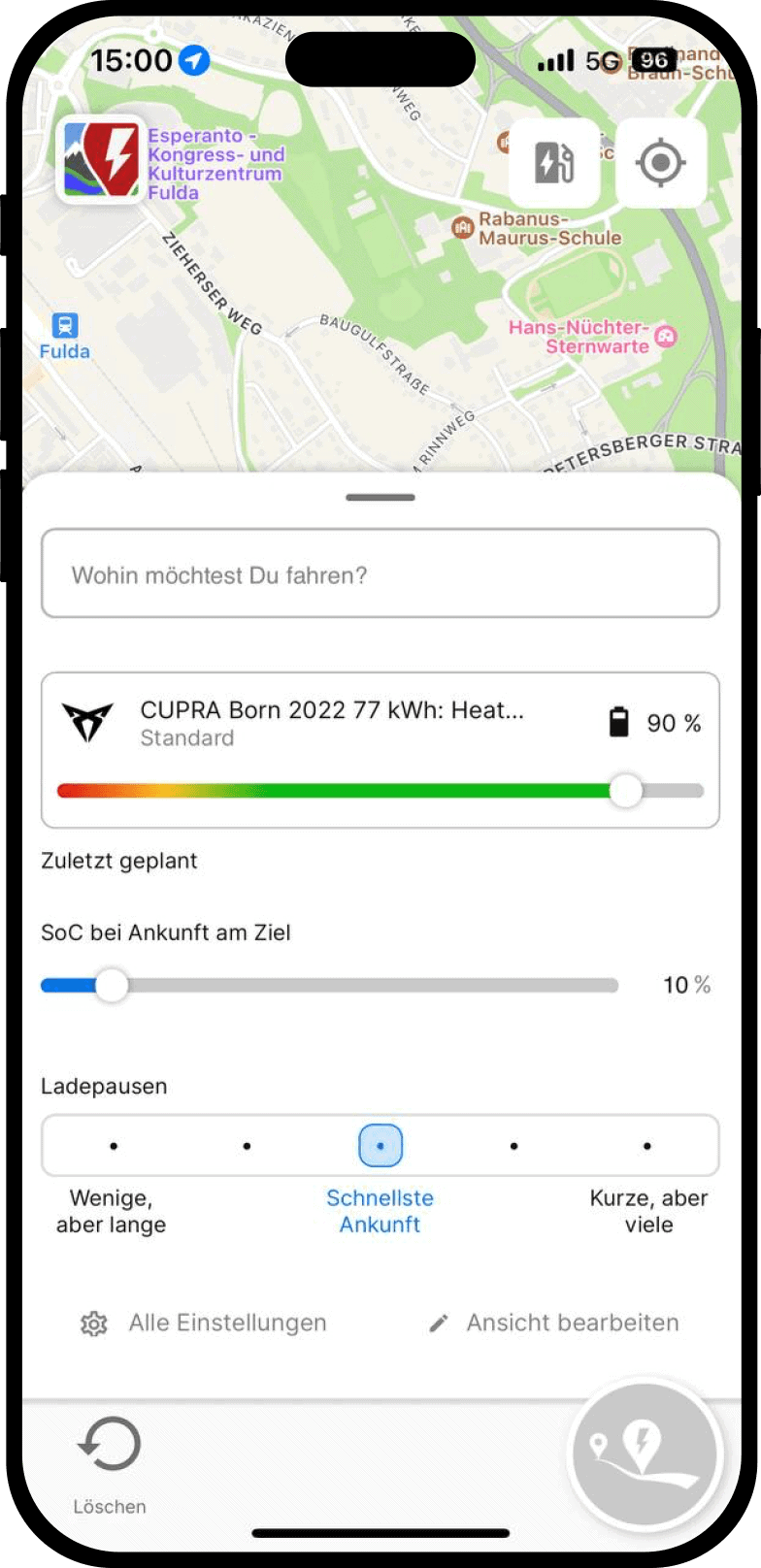Show charging stations on the map
This screenshot has width=761, height=1568.
[554, 162]
